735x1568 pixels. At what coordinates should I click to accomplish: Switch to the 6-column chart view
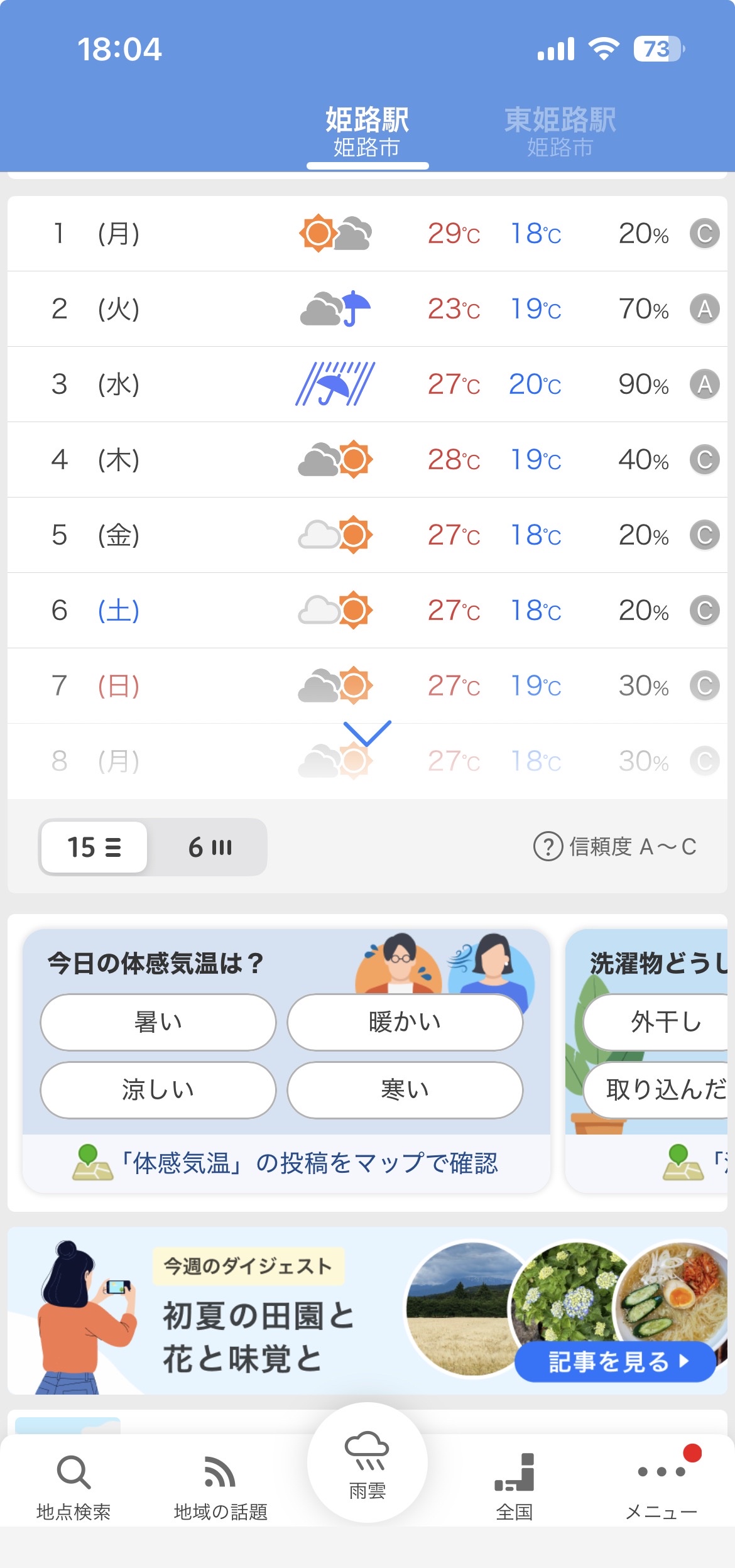click(x=210, y=847)
